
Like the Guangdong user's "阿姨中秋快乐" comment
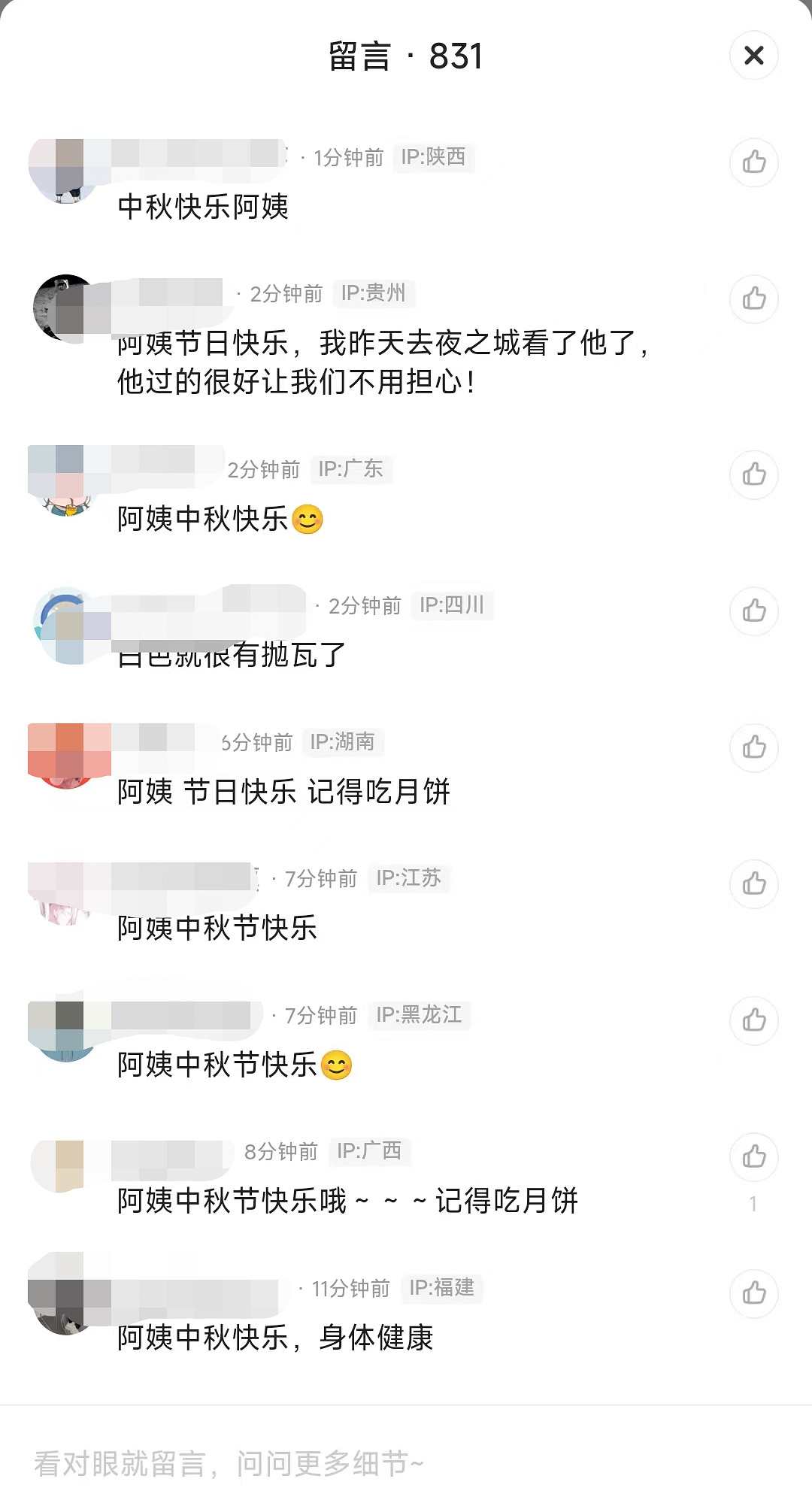point(753,474)
